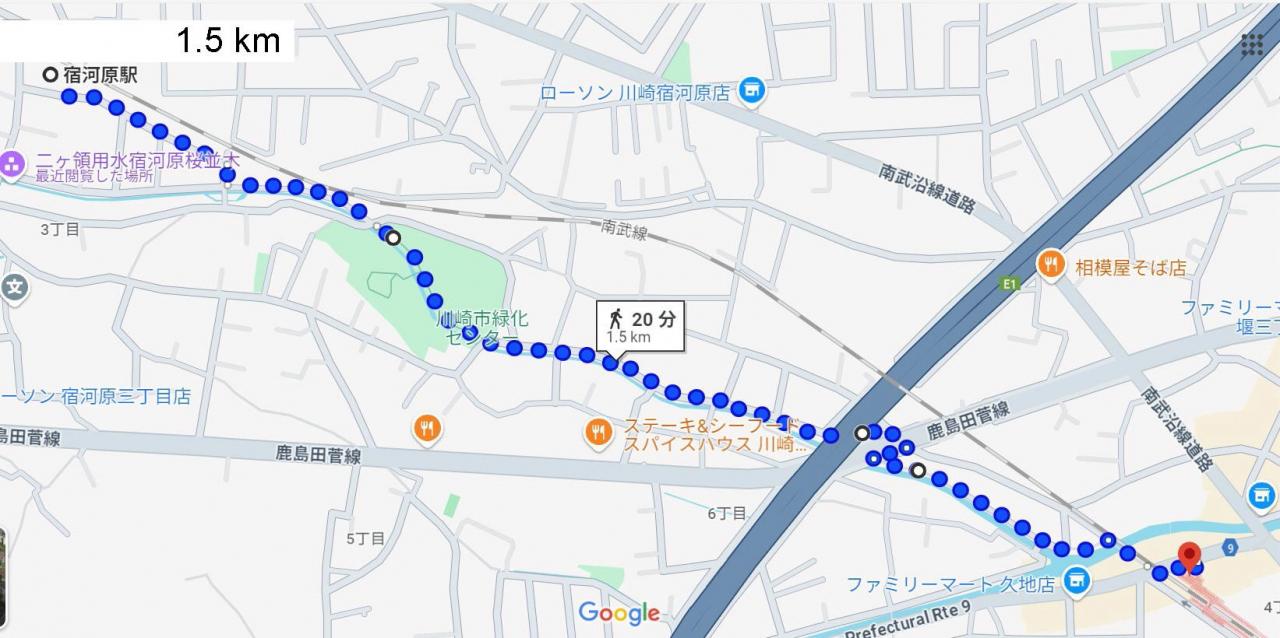Select the 20分 walking route label

click(641, 326)
